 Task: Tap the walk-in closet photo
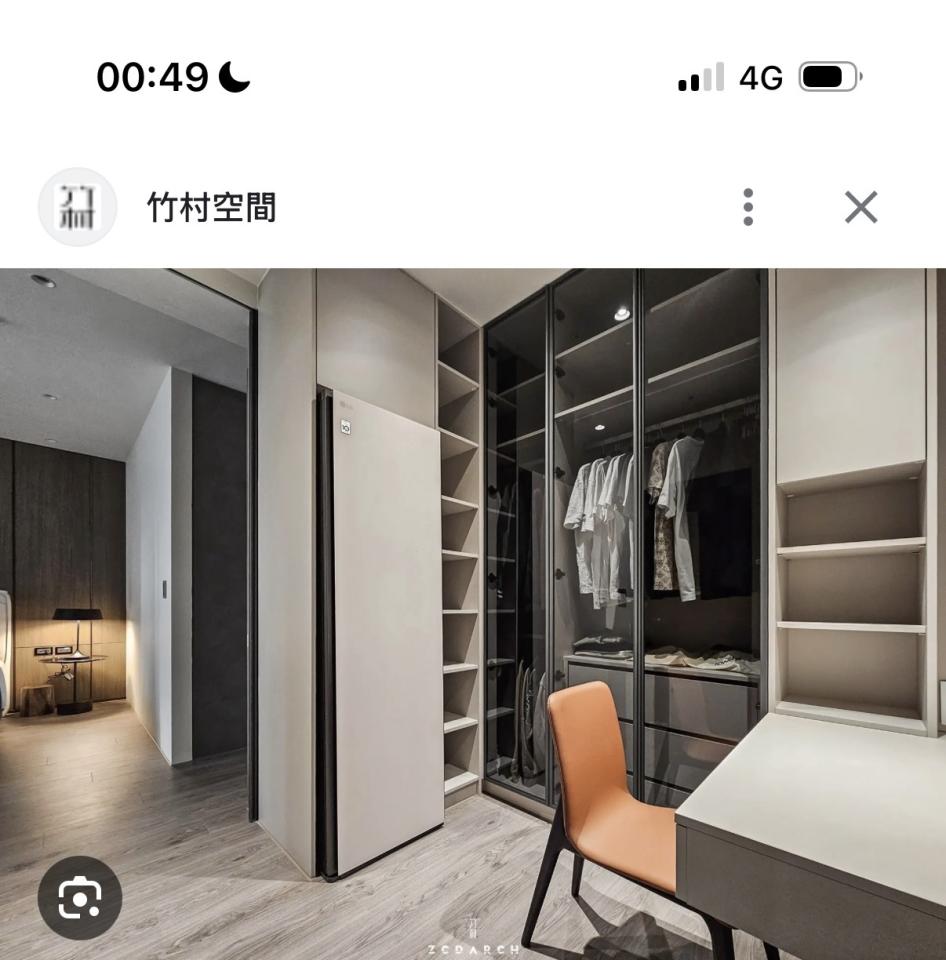(473, 600)
